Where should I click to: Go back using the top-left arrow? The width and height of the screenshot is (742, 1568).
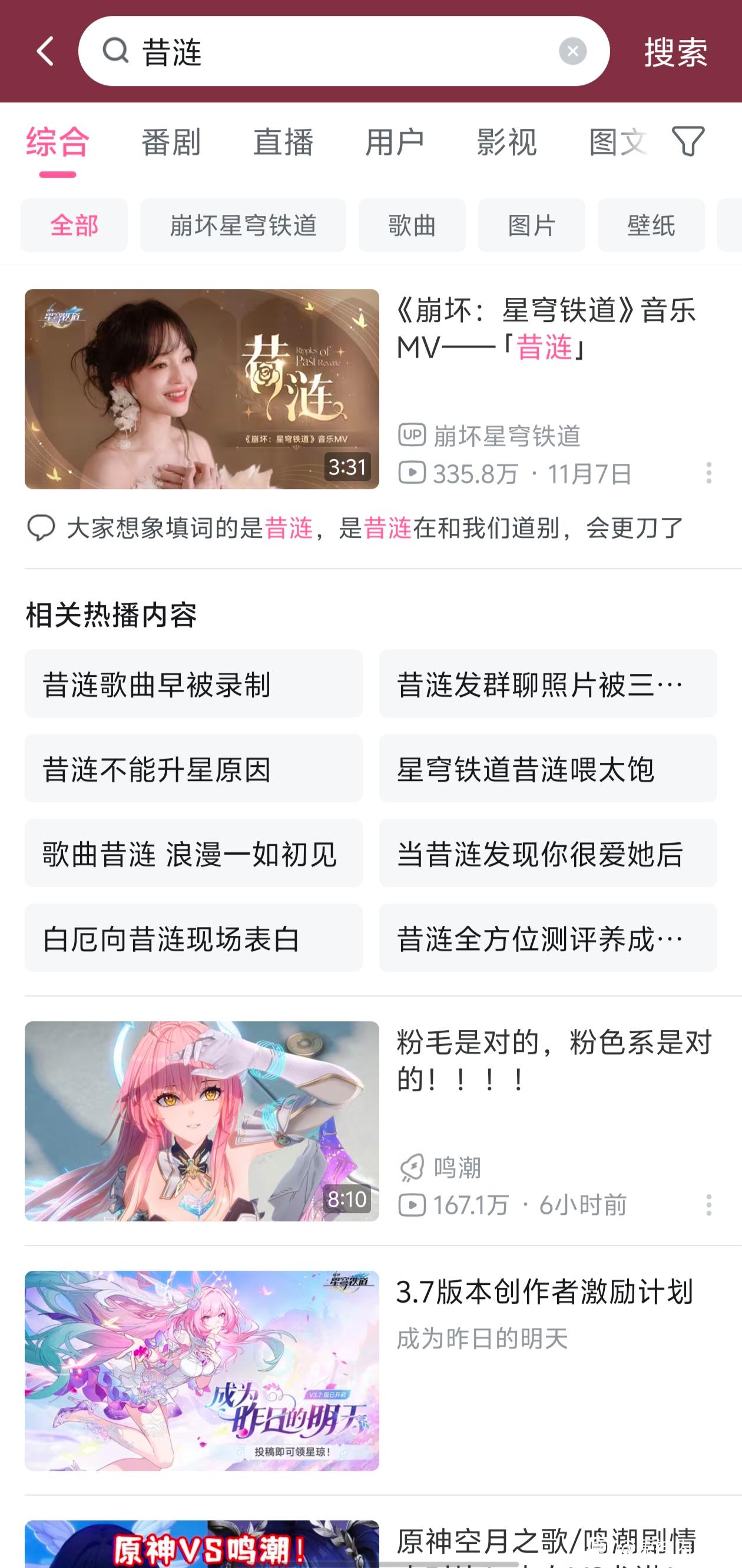click(x=46, y=51)
